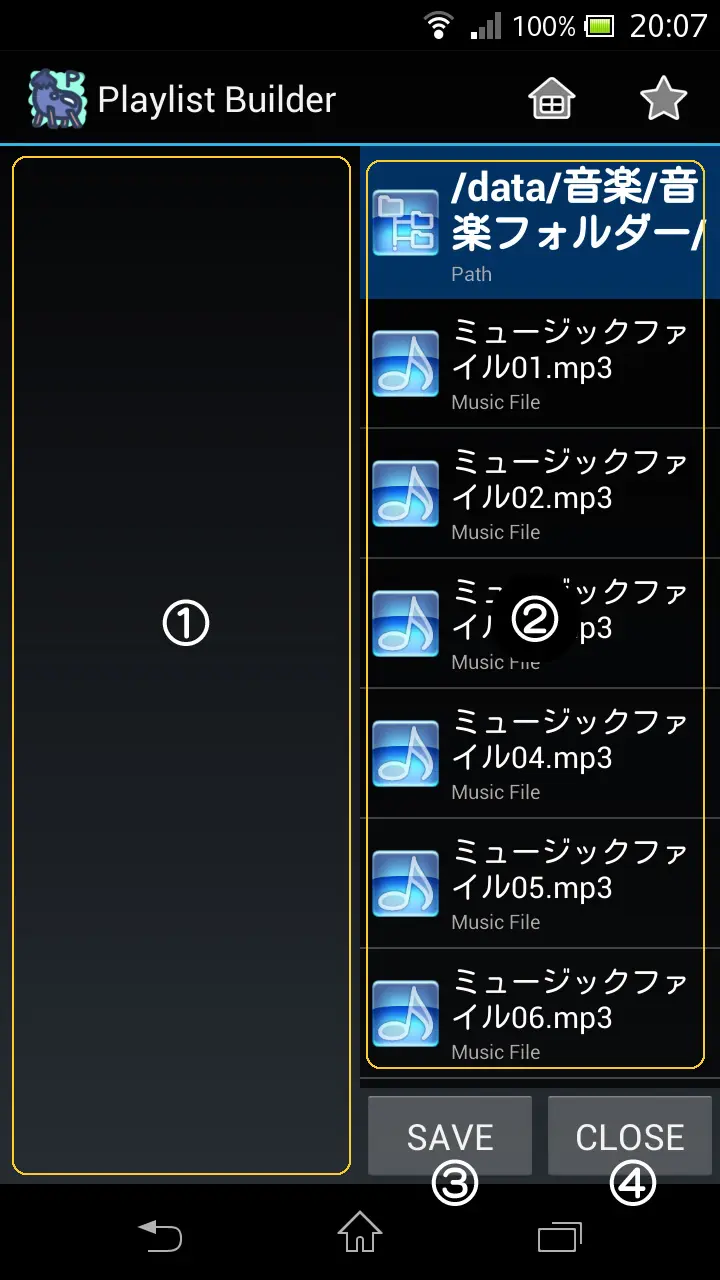
Task: Add ミュージックファイル04.mp3 to playlist
Action: point(540,754)
